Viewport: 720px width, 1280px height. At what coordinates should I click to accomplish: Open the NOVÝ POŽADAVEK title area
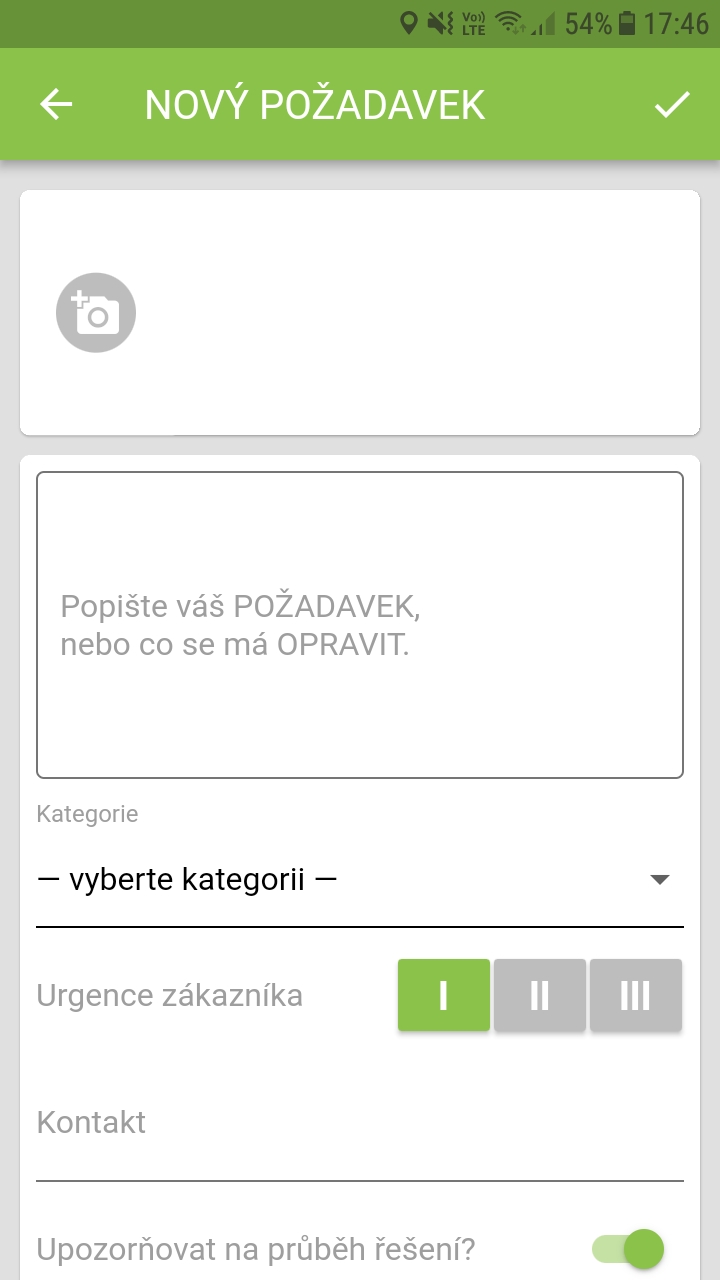coord(314,103)
